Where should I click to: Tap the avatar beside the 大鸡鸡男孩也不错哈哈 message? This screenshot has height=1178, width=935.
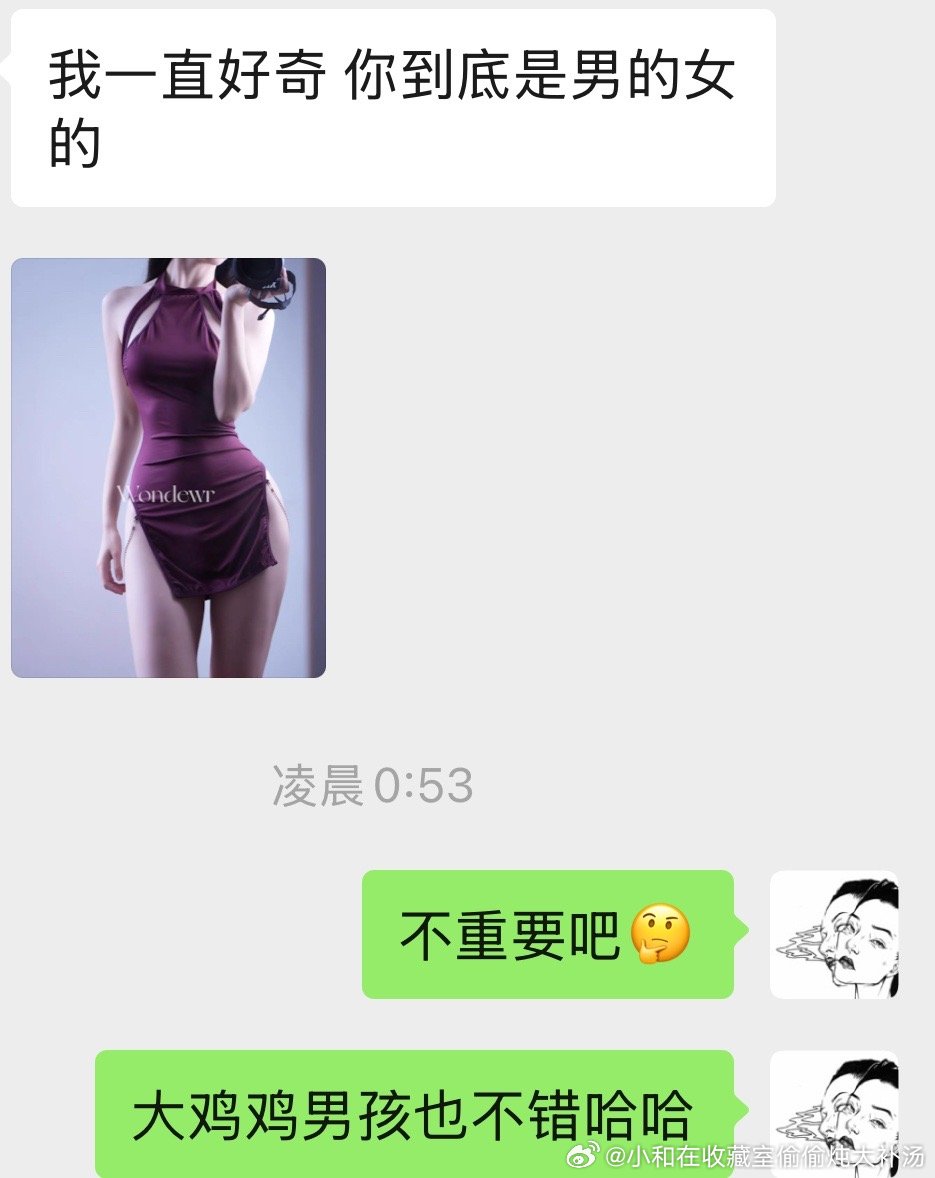(834, 1112)
